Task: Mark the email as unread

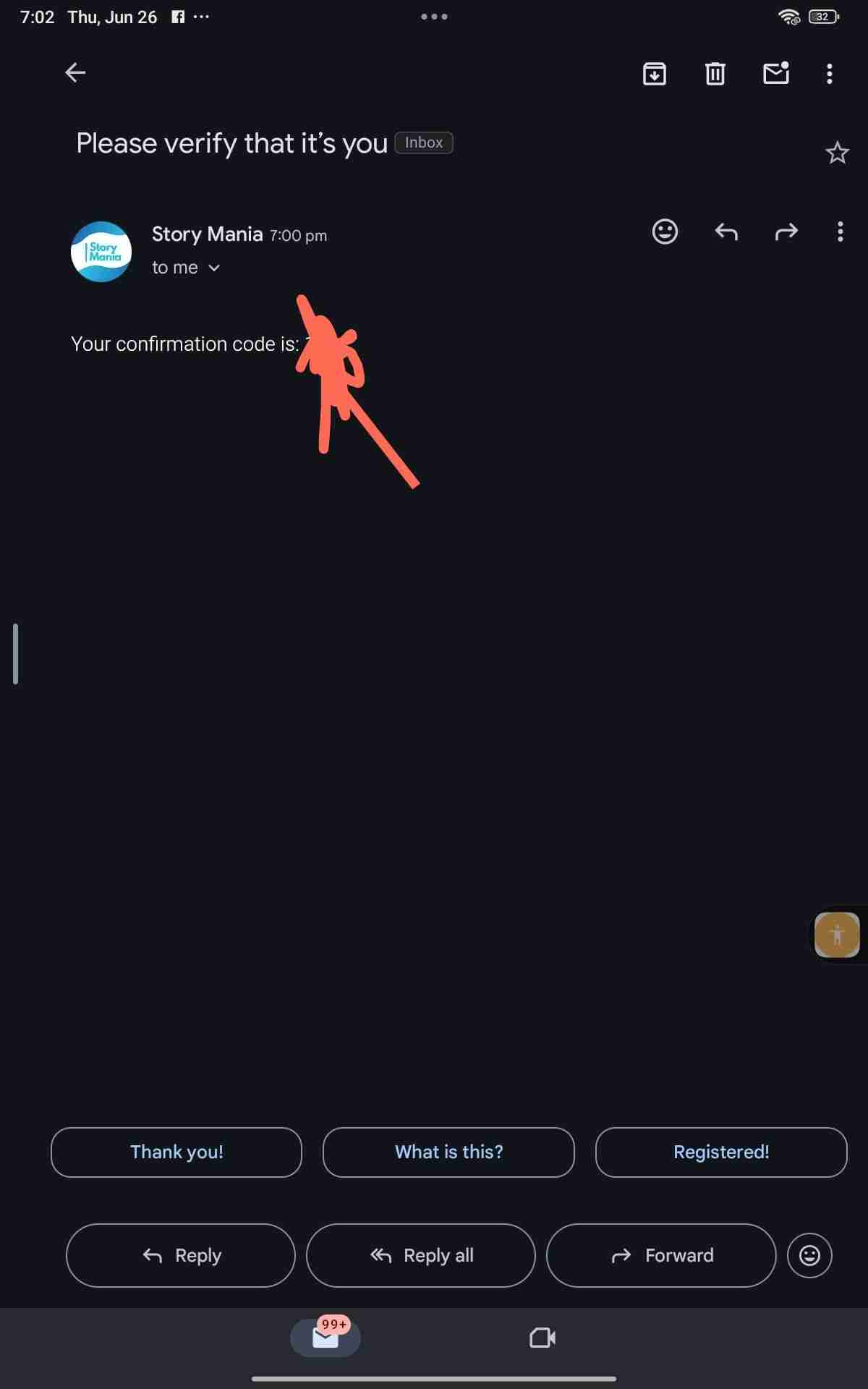Action: [x=776, y=73]
